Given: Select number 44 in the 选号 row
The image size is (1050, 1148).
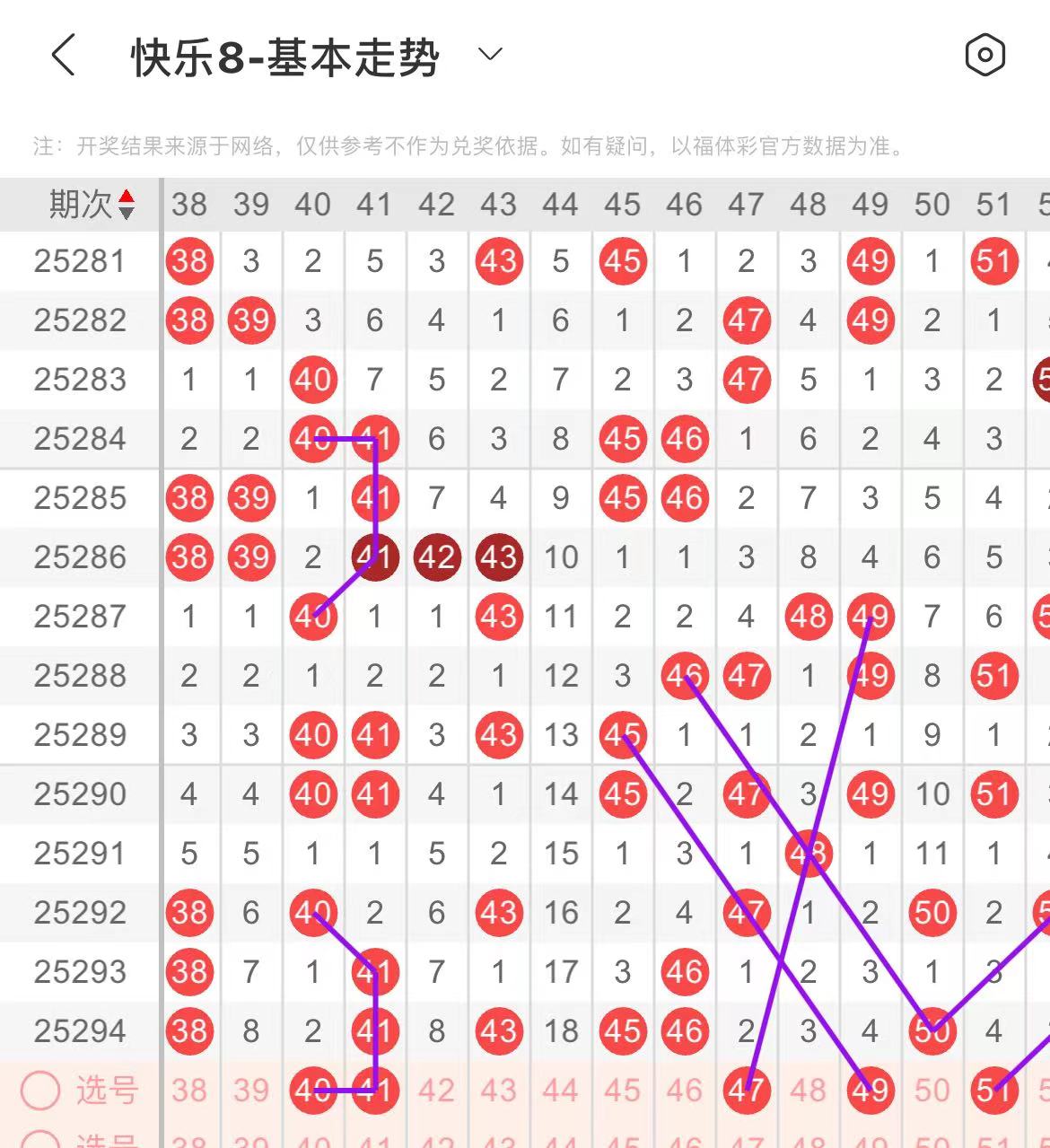Looking at the screenshot, I should [x=561, y=1091].
